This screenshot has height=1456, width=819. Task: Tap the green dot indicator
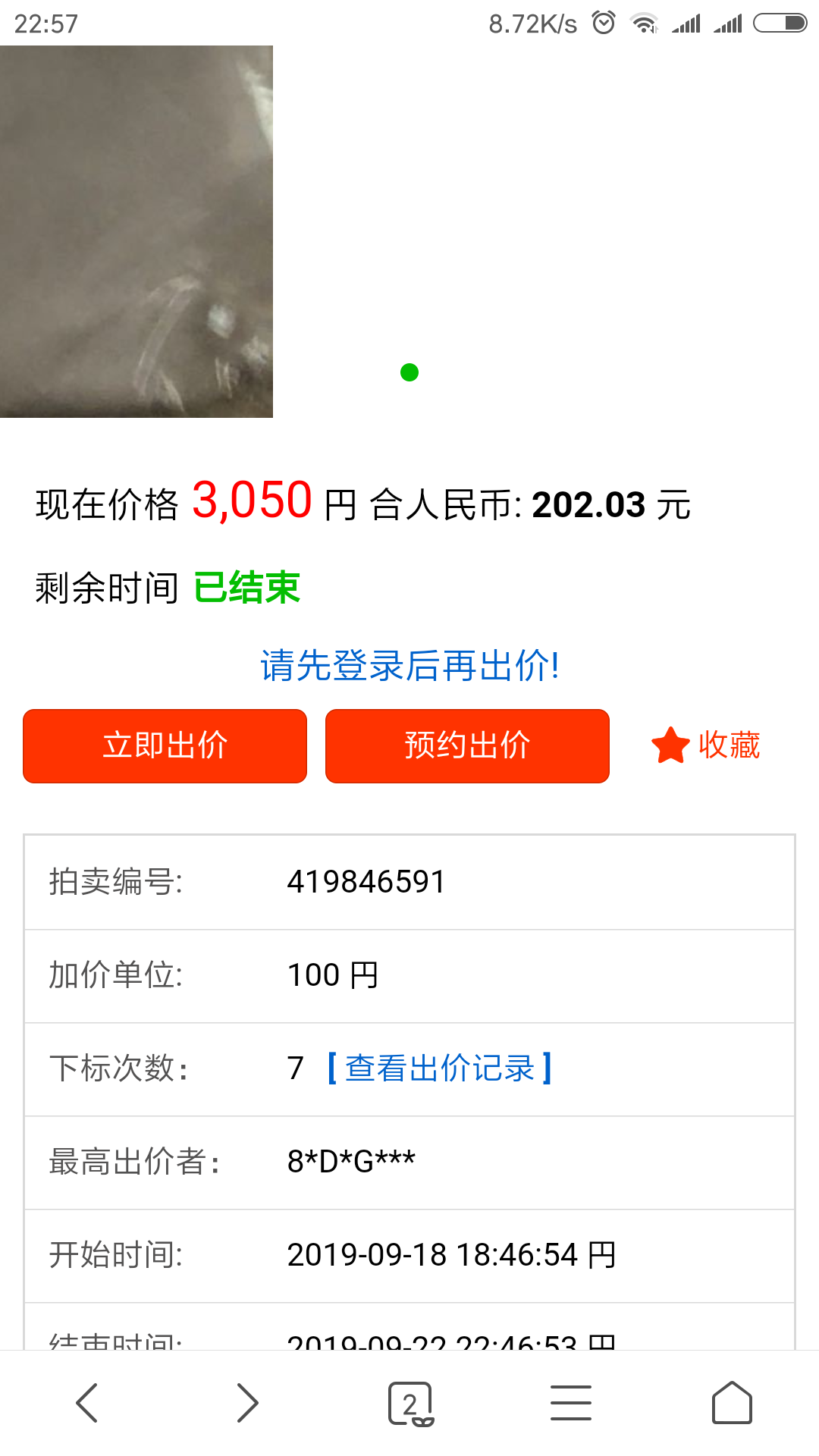coord(410,371)
